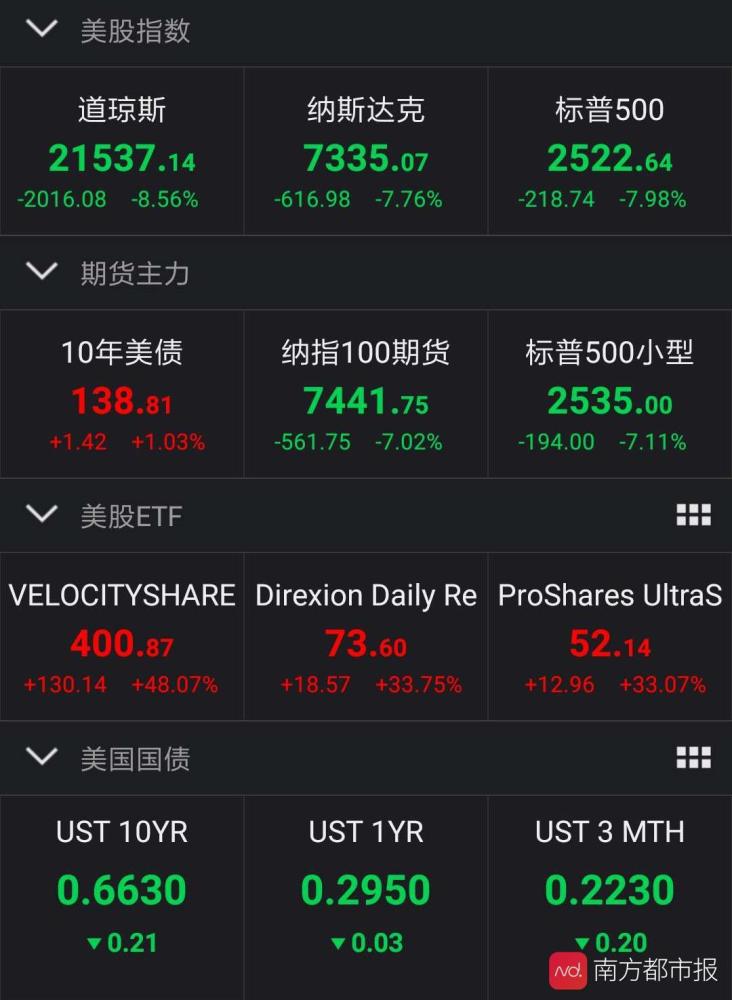Collapse the 美股ETF section

(x=42, y=515)
